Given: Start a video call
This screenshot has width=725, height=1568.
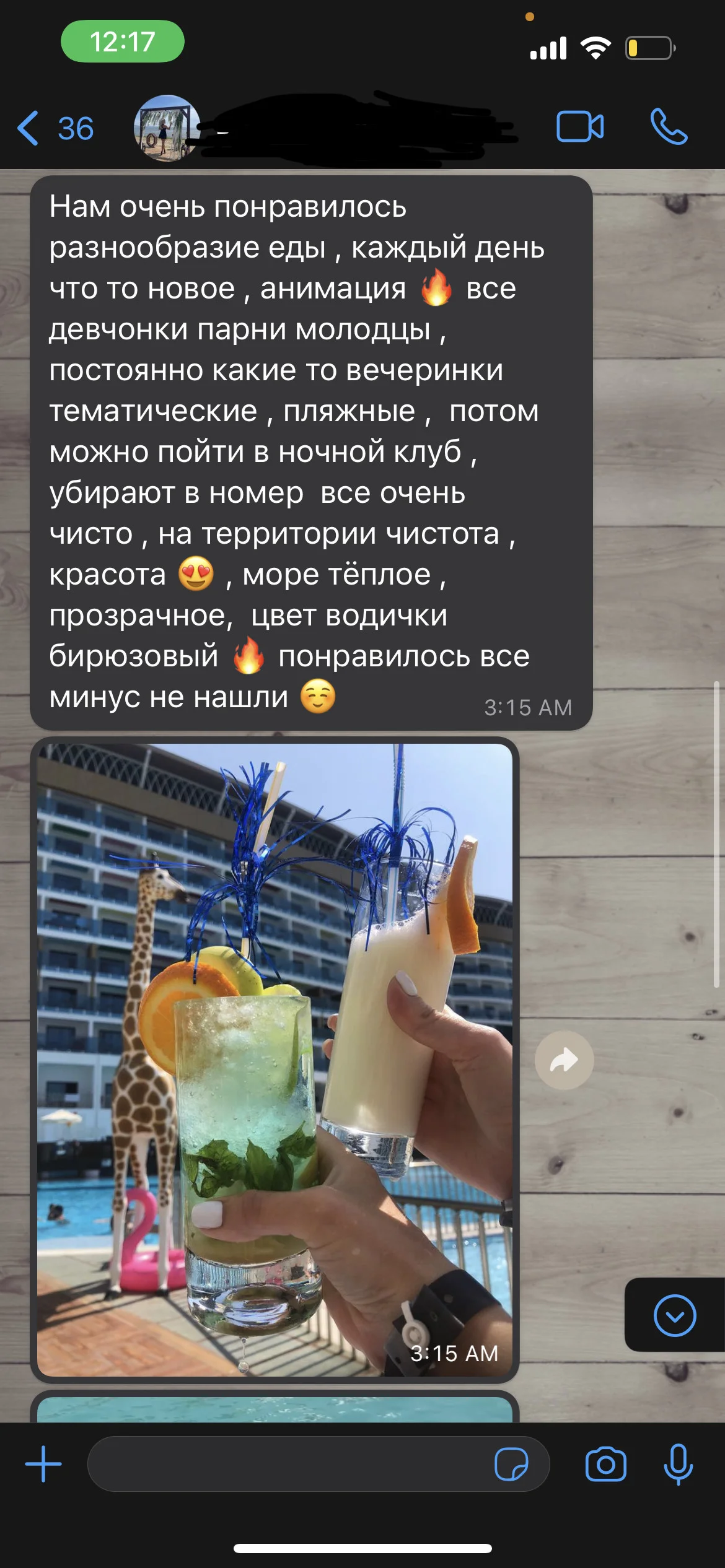Looking at the screenshot, I should [580, 127].
